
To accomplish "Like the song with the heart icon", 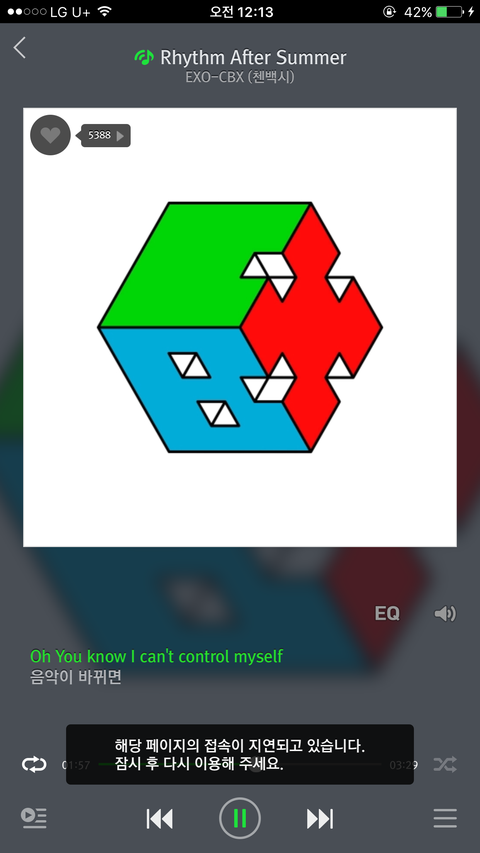I will point(50,135).
